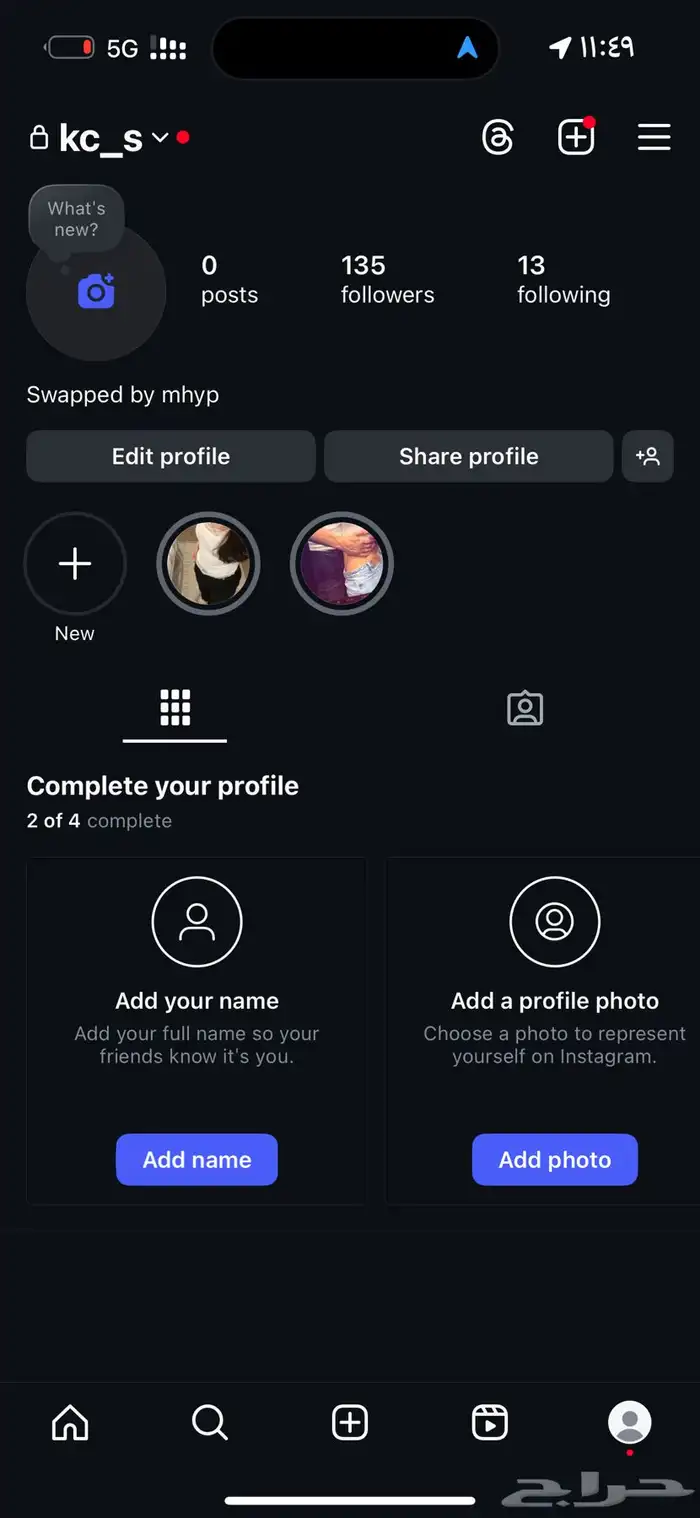Open the Search tab in the bottom bar
This screenshot has width=700, height=1518.
click(210, 1422)
